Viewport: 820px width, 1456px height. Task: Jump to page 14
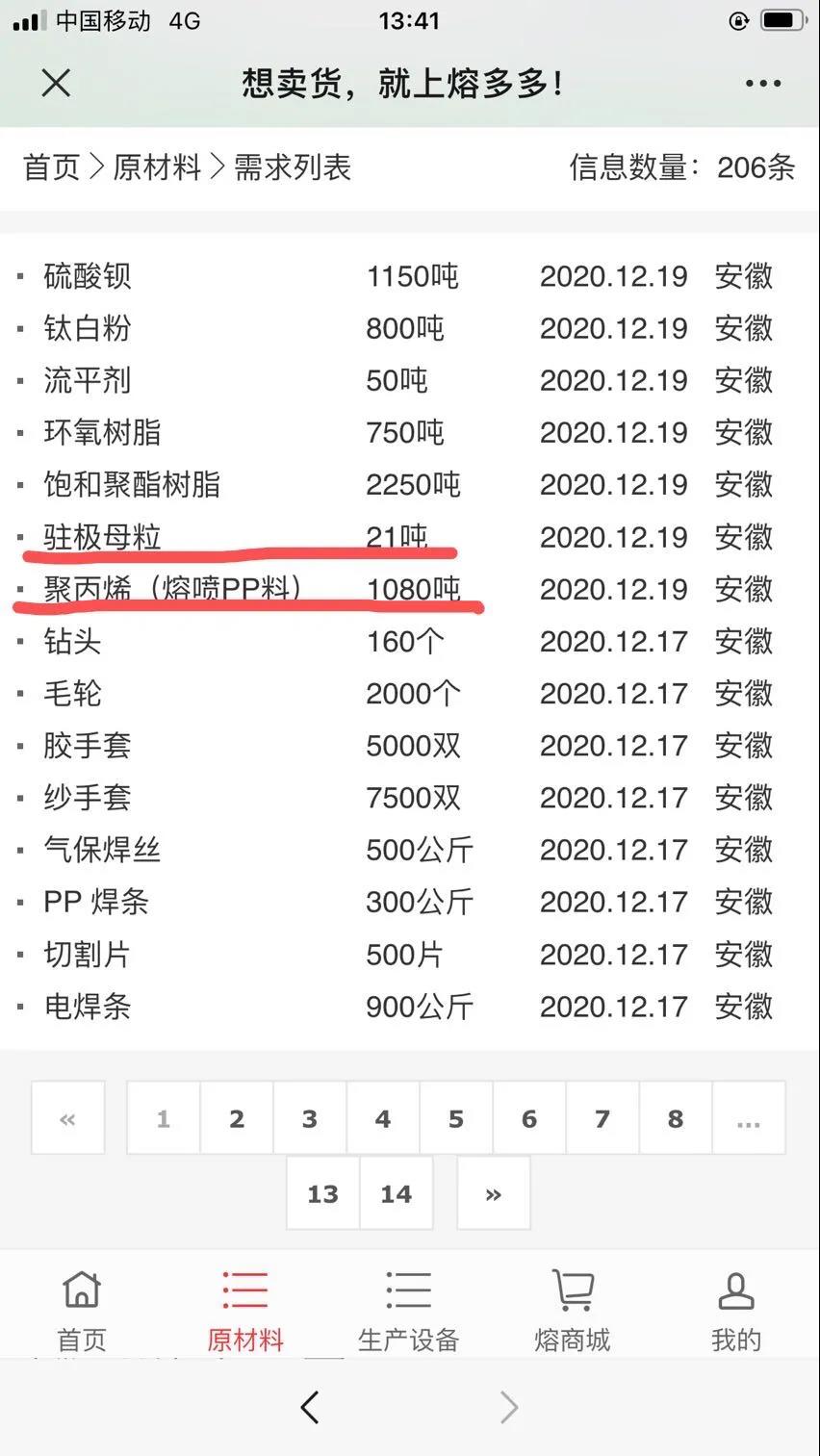(x=397, y=1193)
